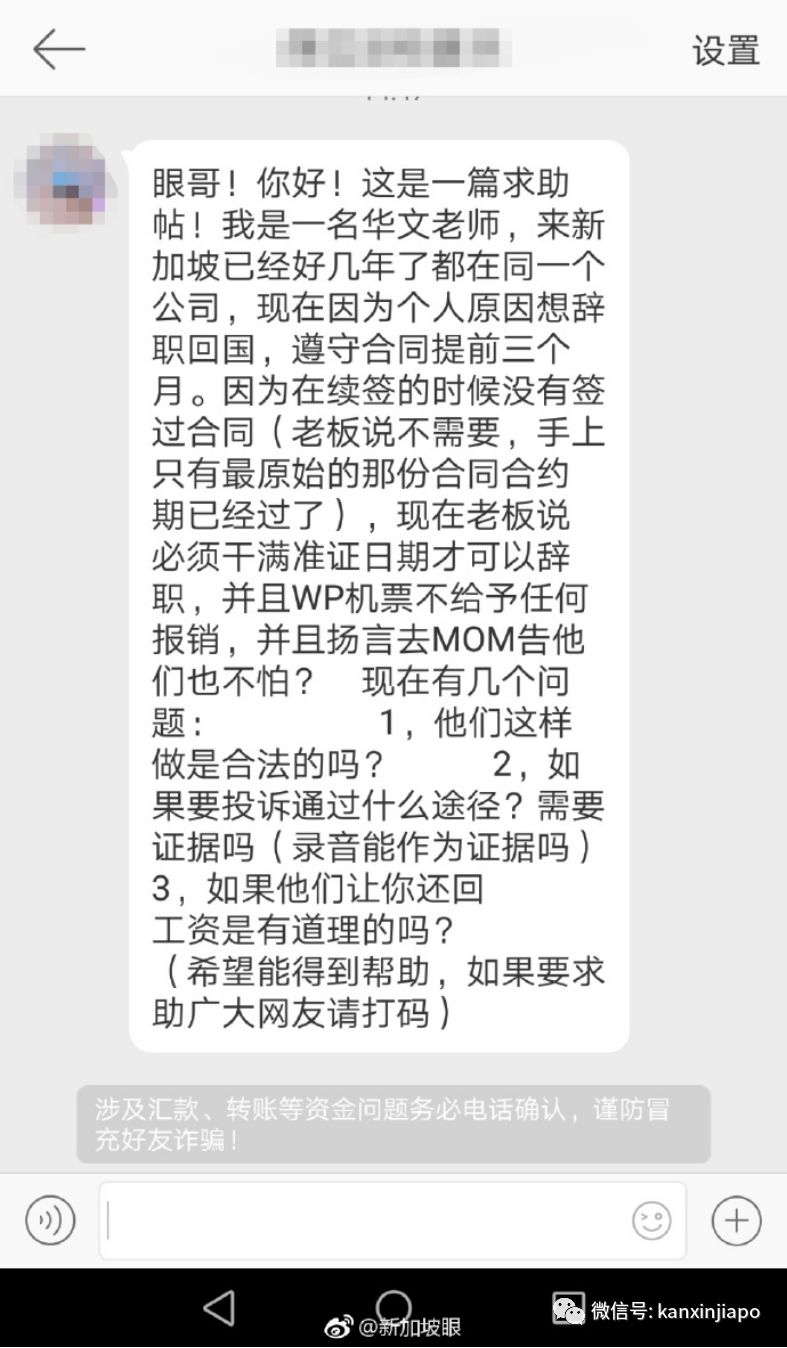Open the plus attachment menu

click(736, 1220)
